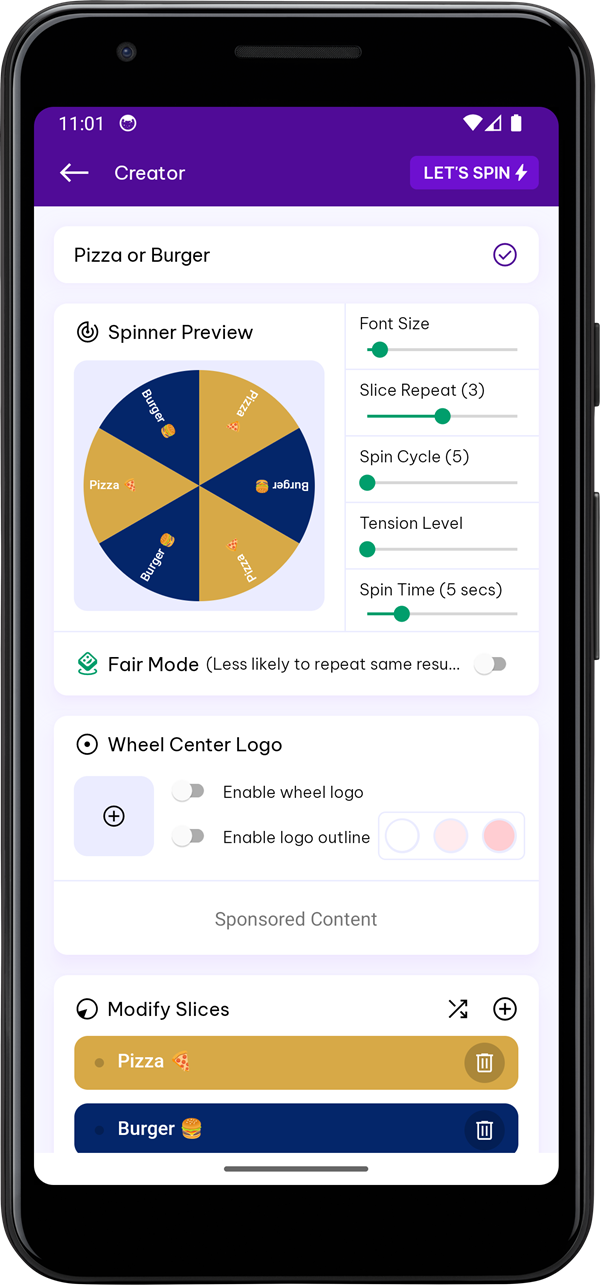Adjust the Font Size slider

click(379, 350)
